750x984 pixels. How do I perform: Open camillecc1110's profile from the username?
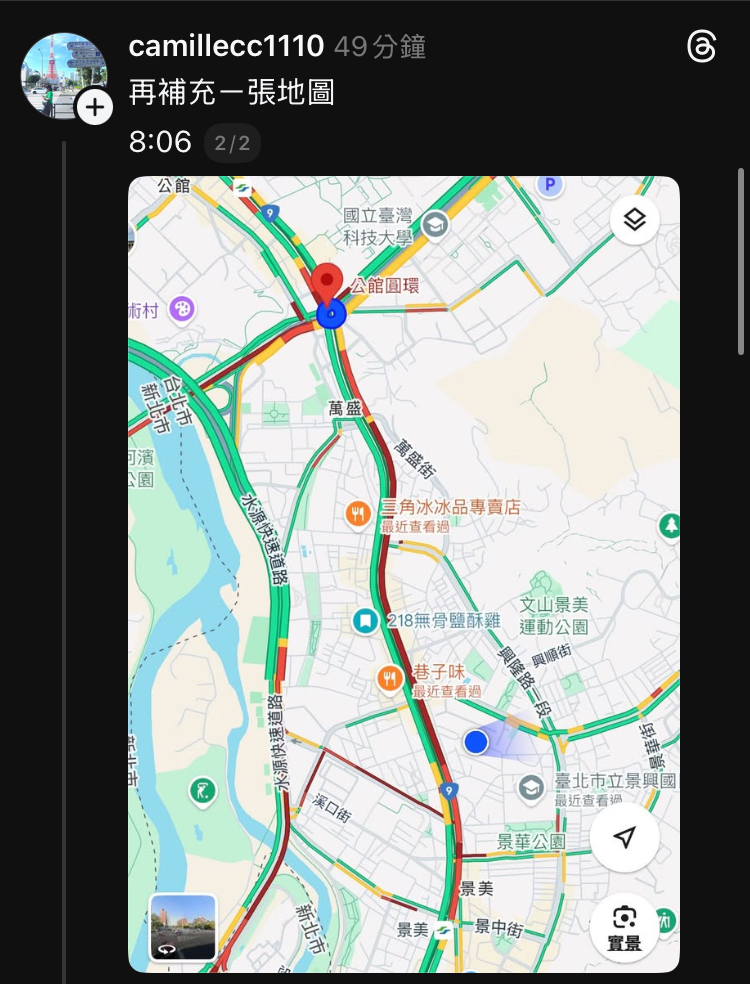coord(226,46)
